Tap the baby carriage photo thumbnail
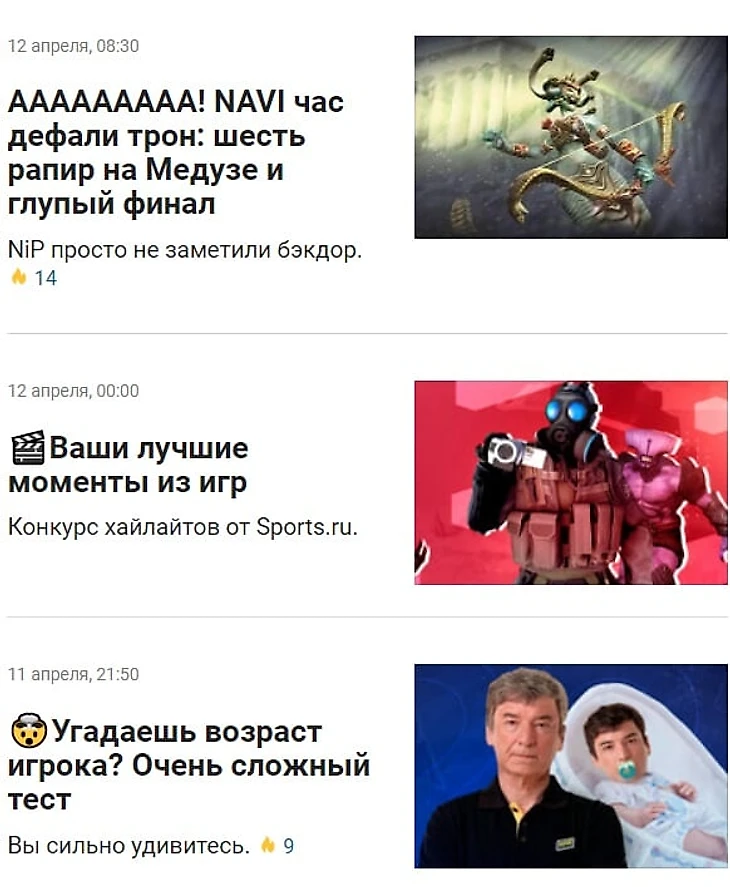 [570, 766]
